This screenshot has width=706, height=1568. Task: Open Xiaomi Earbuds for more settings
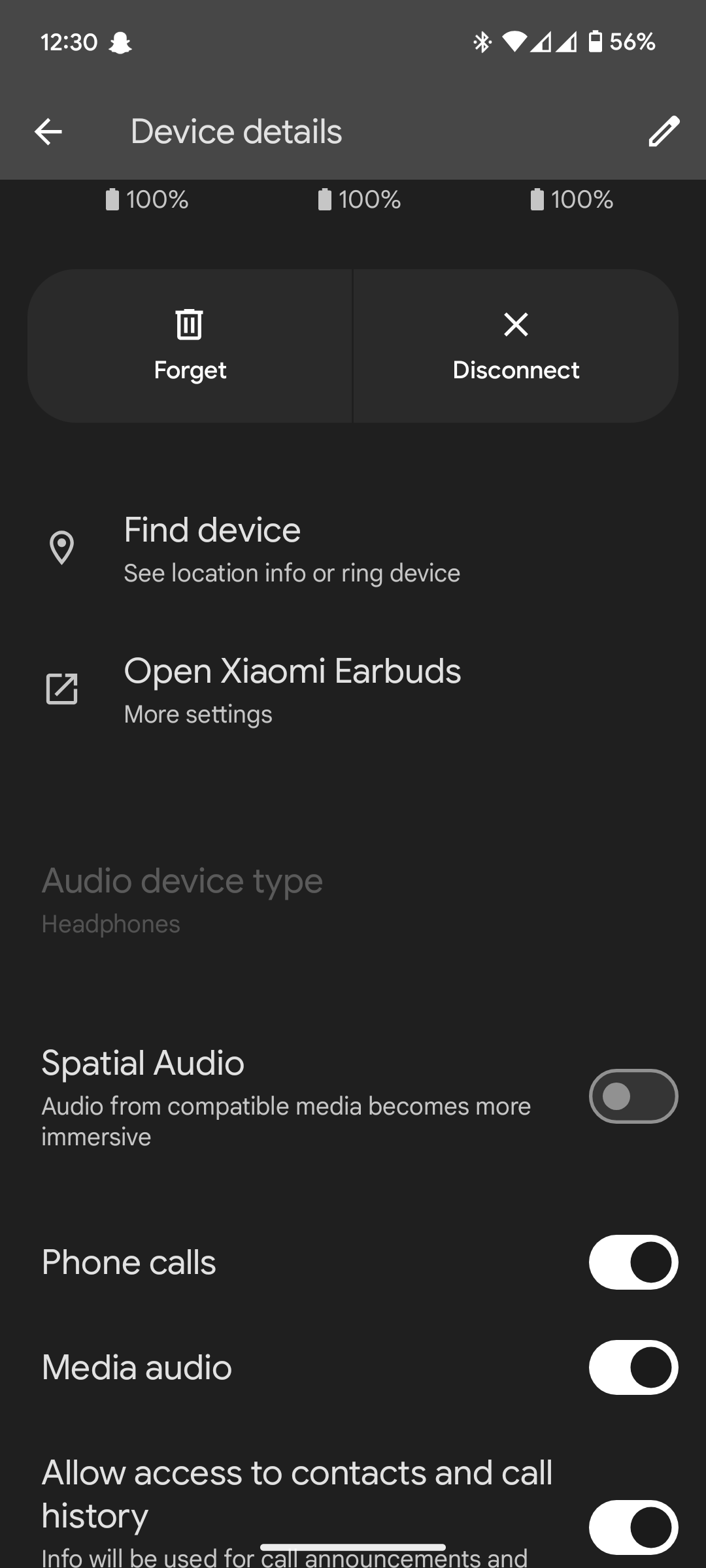pyautogui.click(x=292, y=689)
